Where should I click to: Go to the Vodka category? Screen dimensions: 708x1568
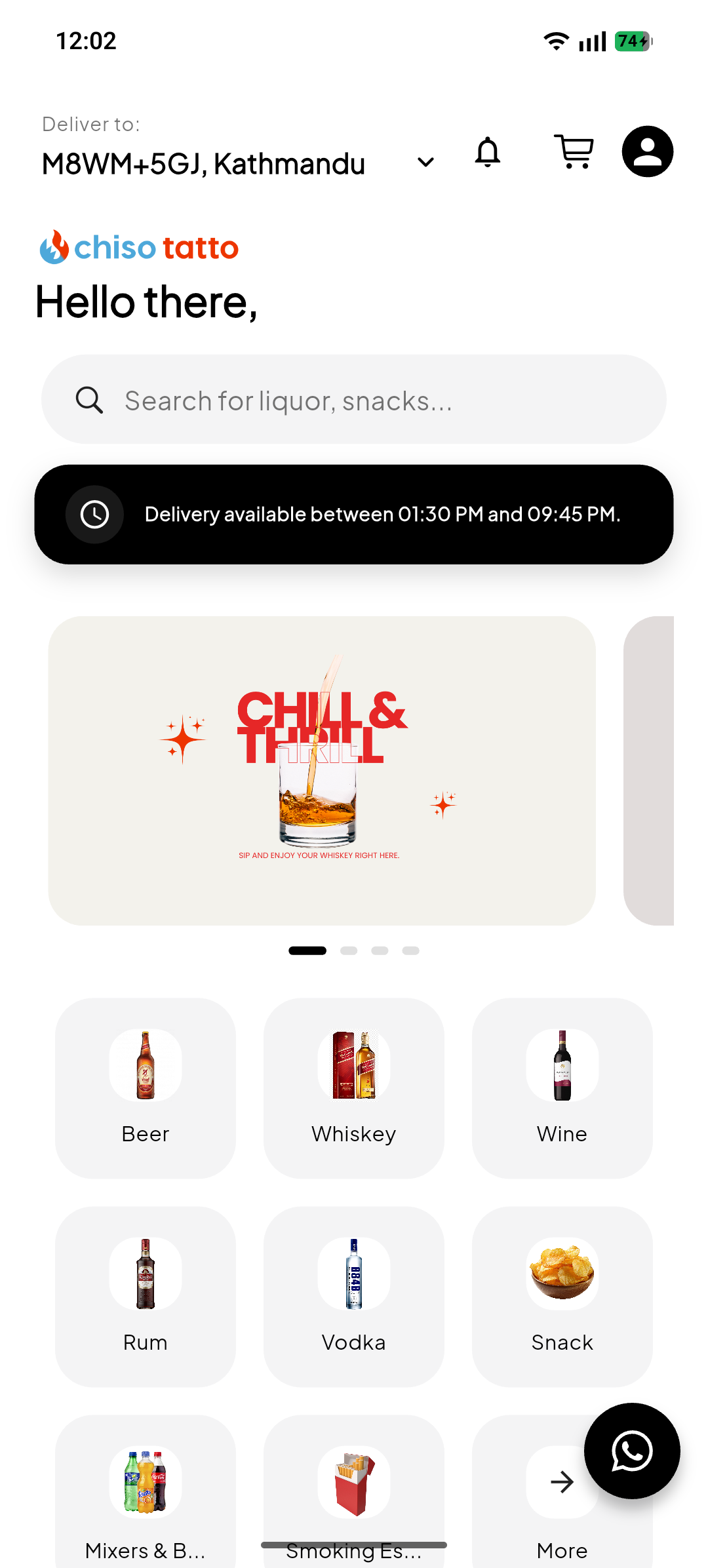(x=354, y=1297)
